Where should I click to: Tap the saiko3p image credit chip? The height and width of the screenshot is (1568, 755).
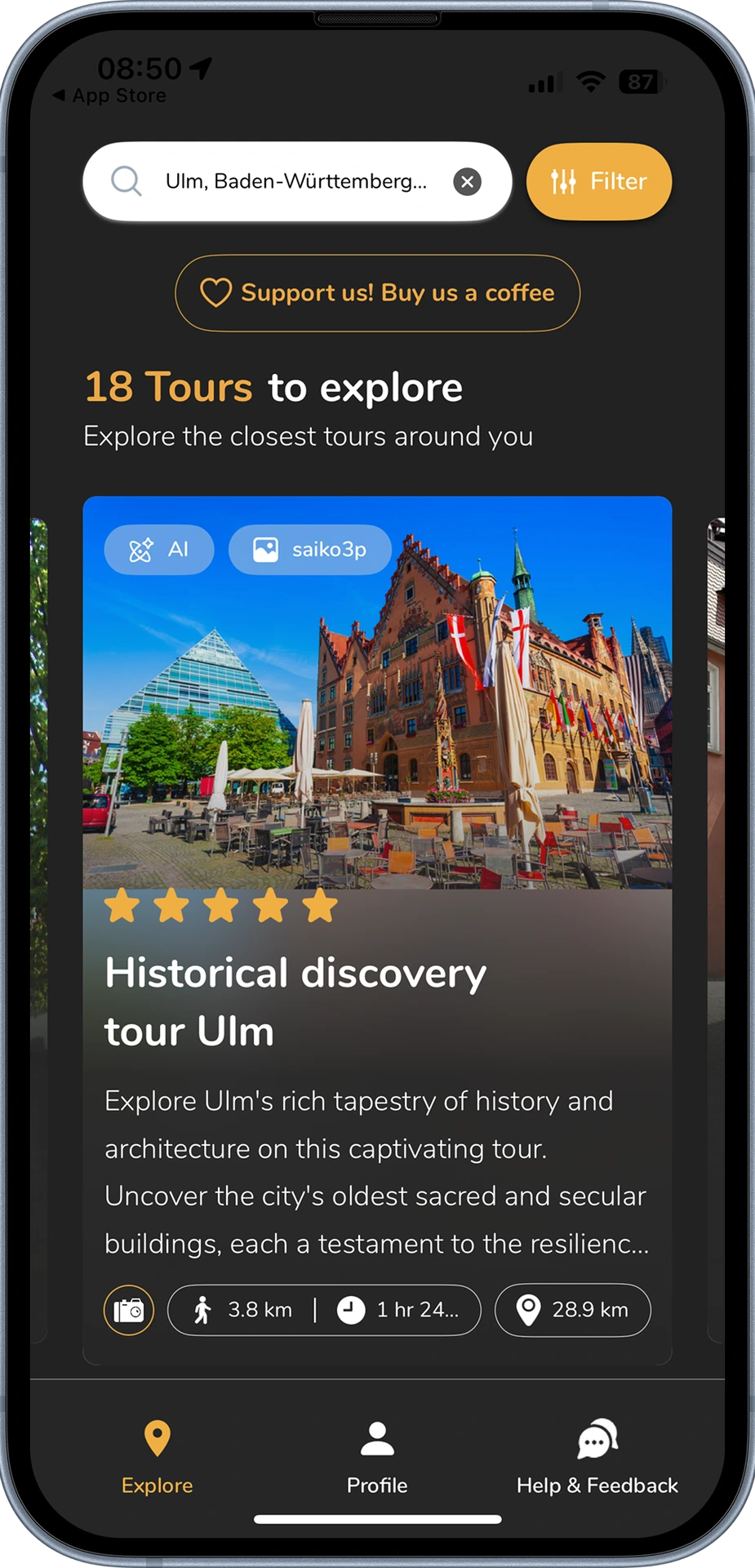click(310, 550)
